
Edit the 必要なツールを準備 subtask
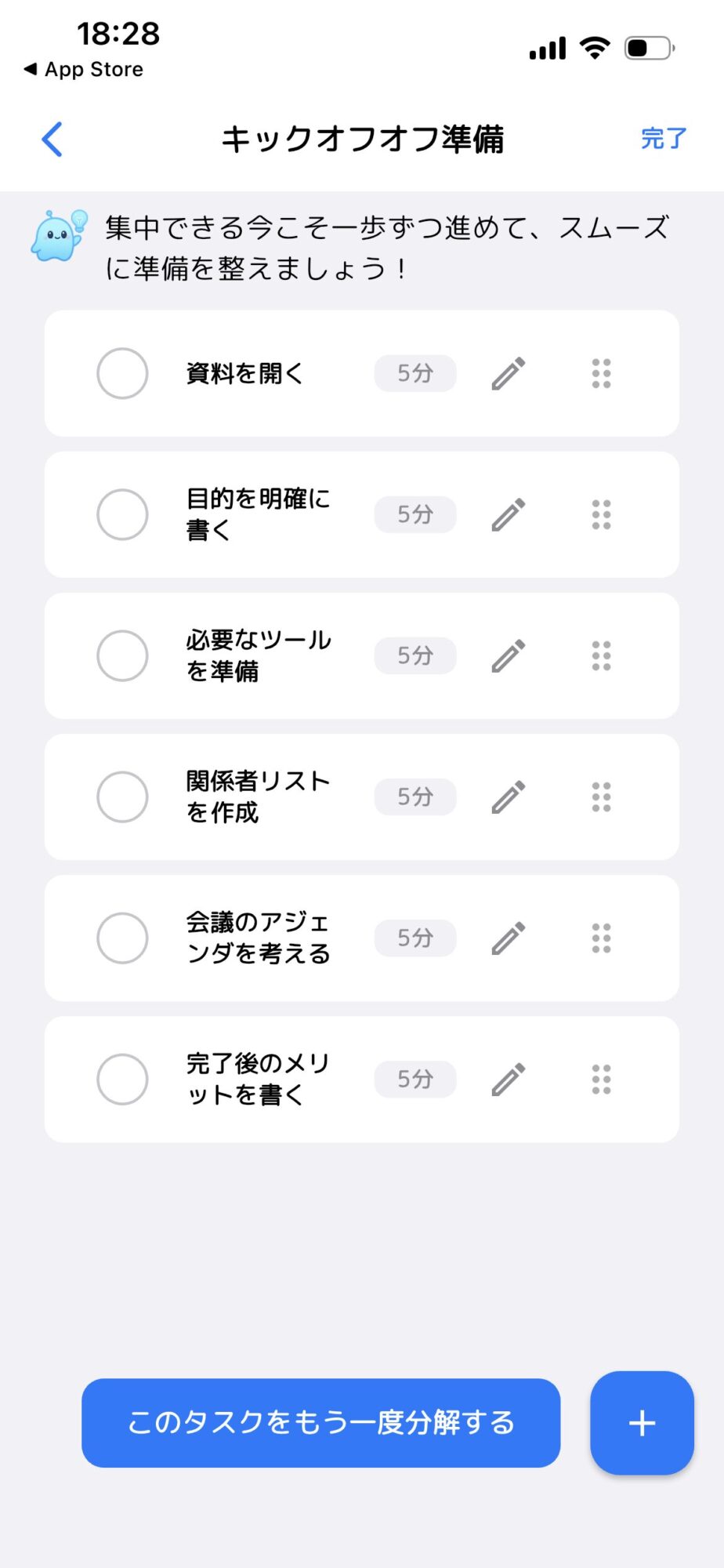[x=508, y=655]
